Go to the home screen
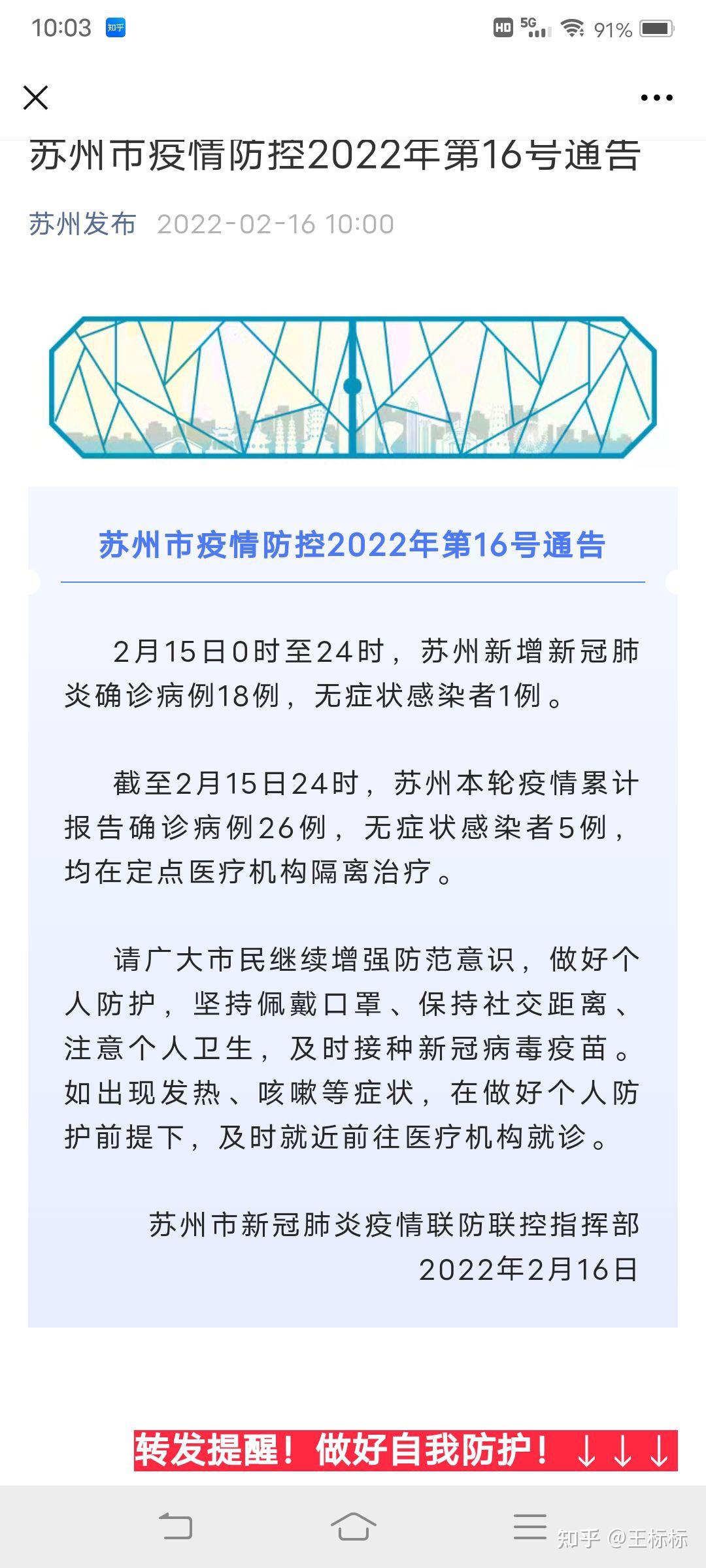 [x=353, y=1527]
